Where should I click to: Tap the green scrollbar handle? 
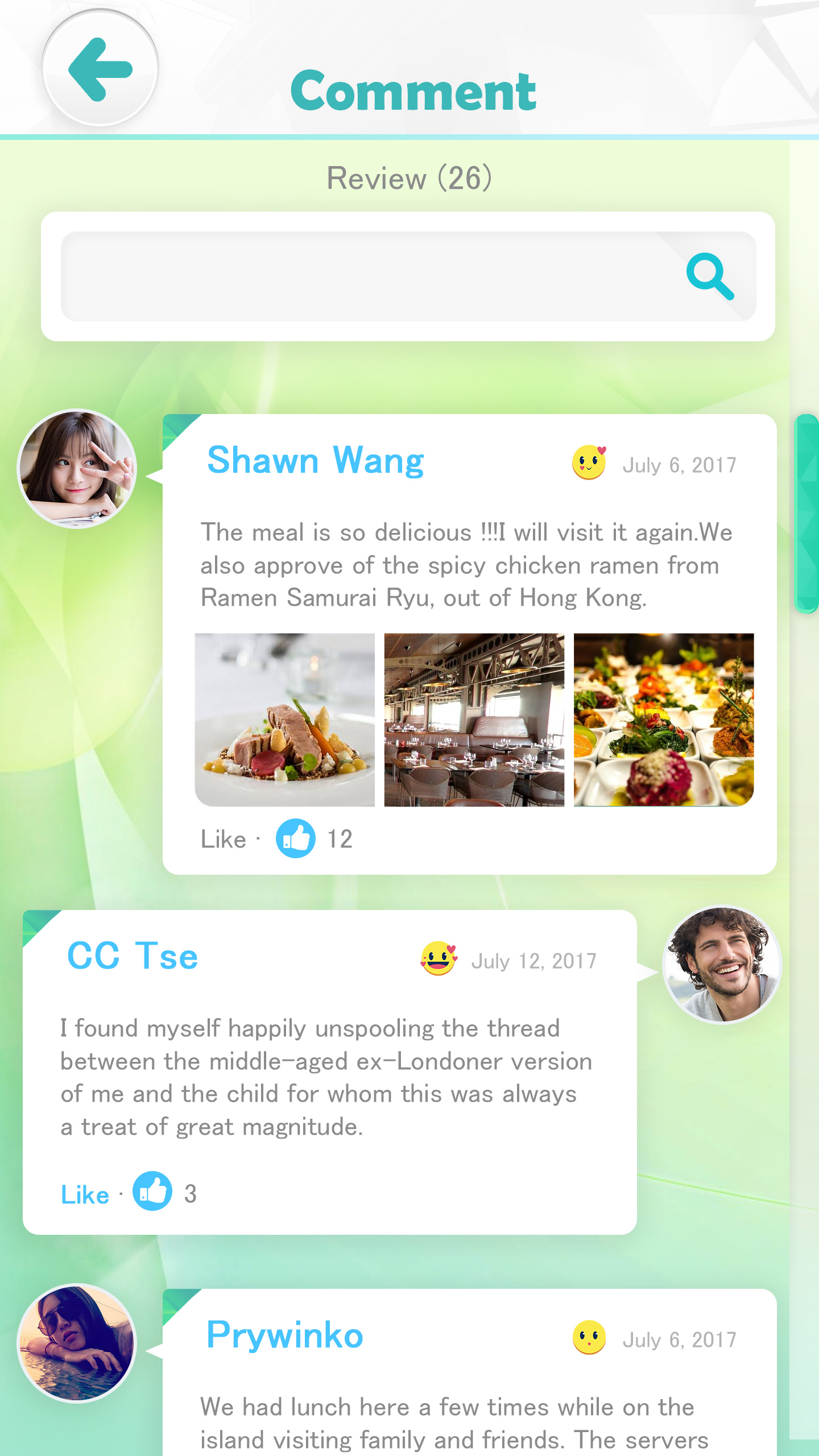pyautogui.click(x=806, y=513)
